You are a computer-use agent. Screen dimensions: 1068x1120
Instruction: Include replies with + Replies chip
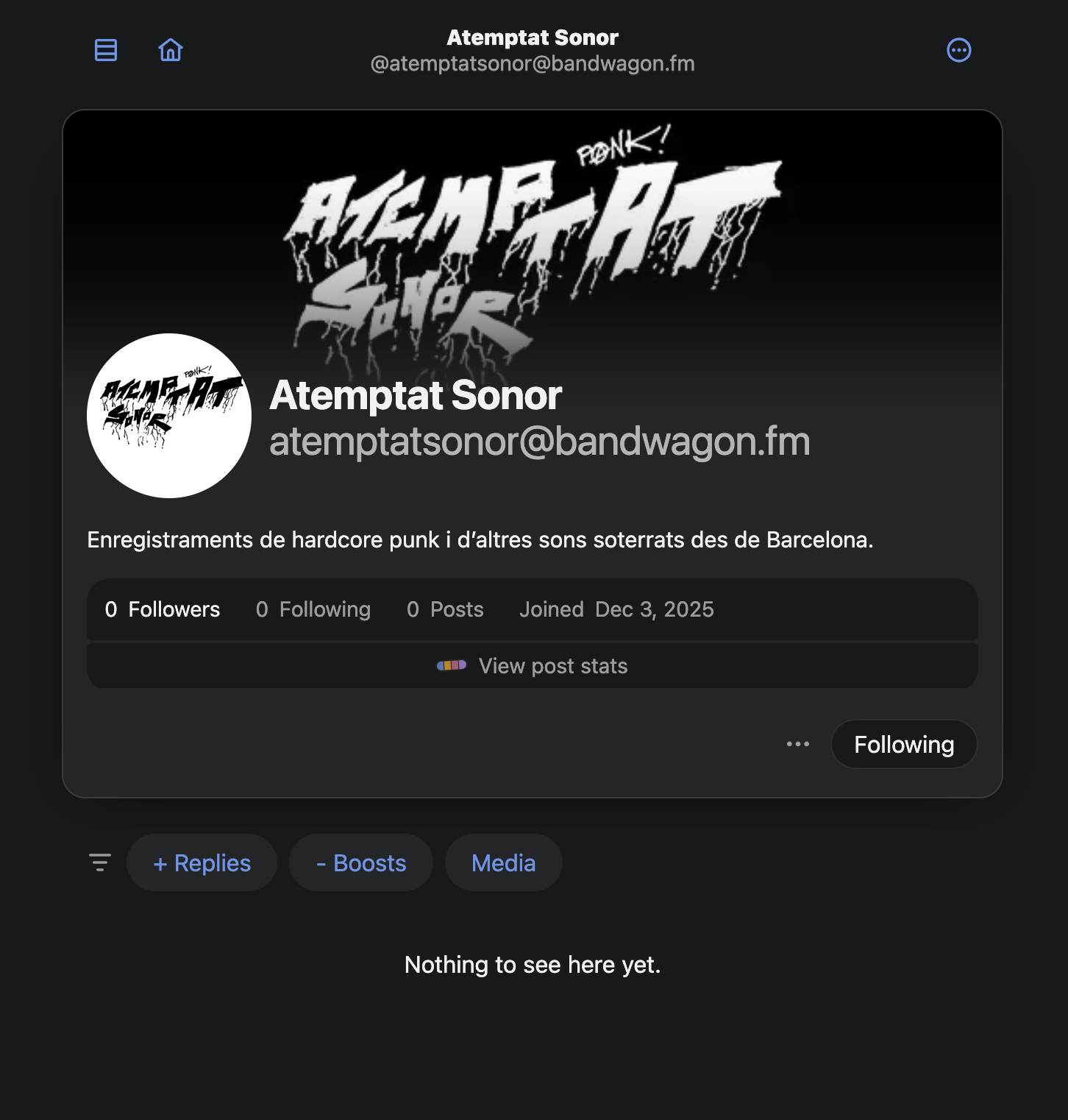202,862
